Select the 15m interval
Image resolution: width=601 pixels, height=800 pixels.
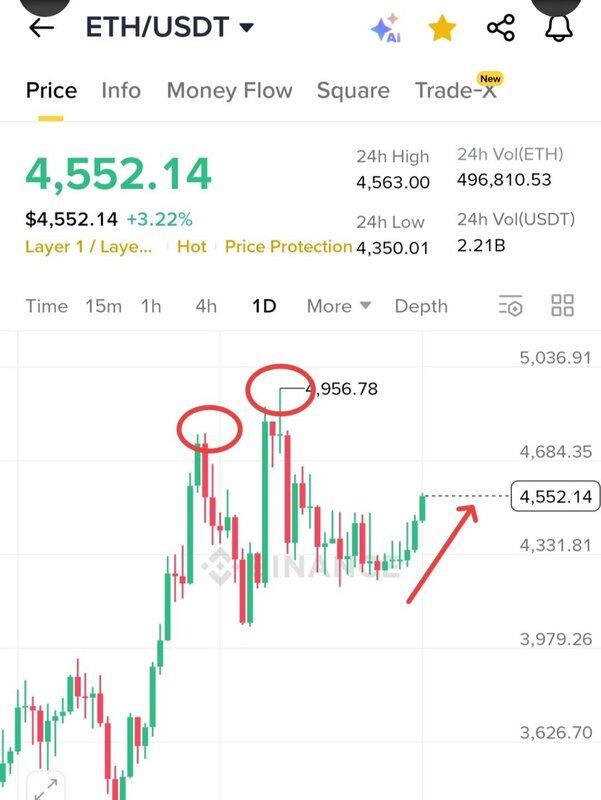[x=103, y=306]
